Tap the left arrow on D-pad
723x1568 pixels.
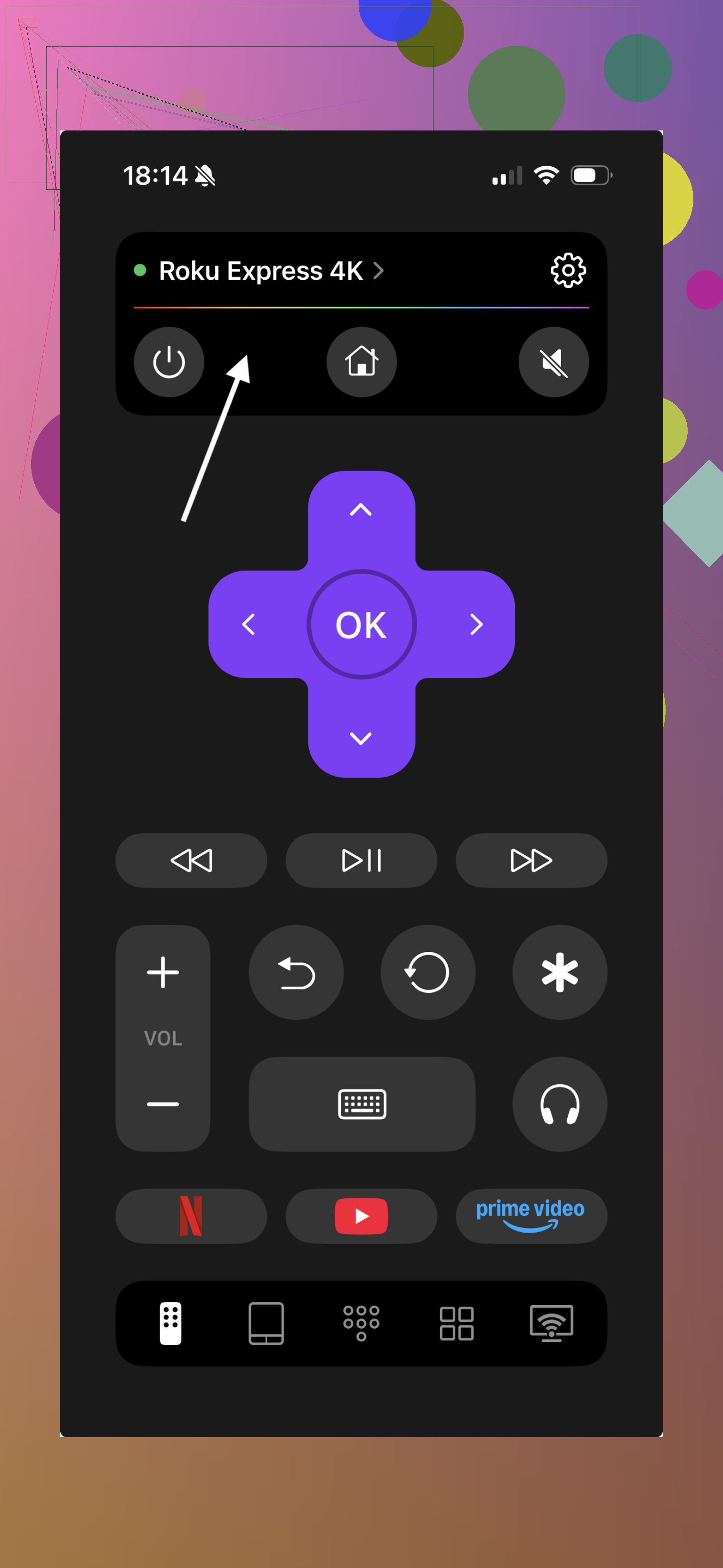(249, 625)
